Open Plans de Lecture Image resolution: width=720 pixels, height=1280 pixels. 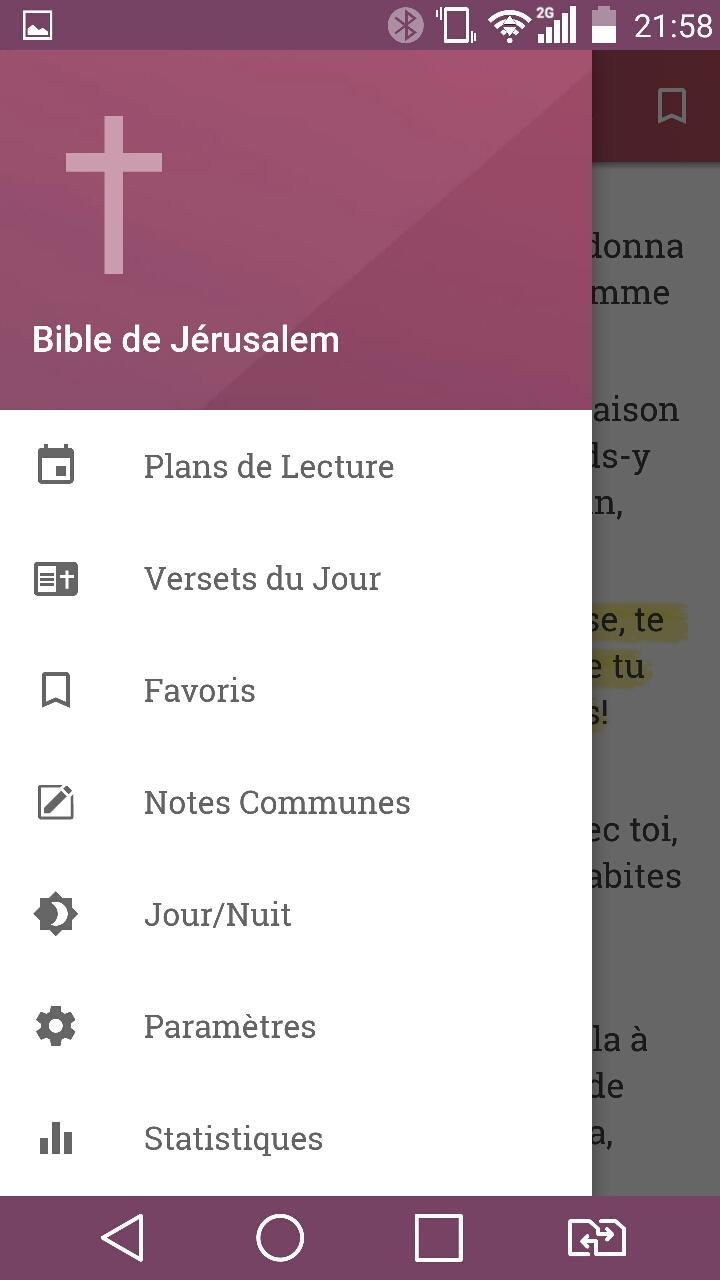pyautogui.click(x=268, y=466)
